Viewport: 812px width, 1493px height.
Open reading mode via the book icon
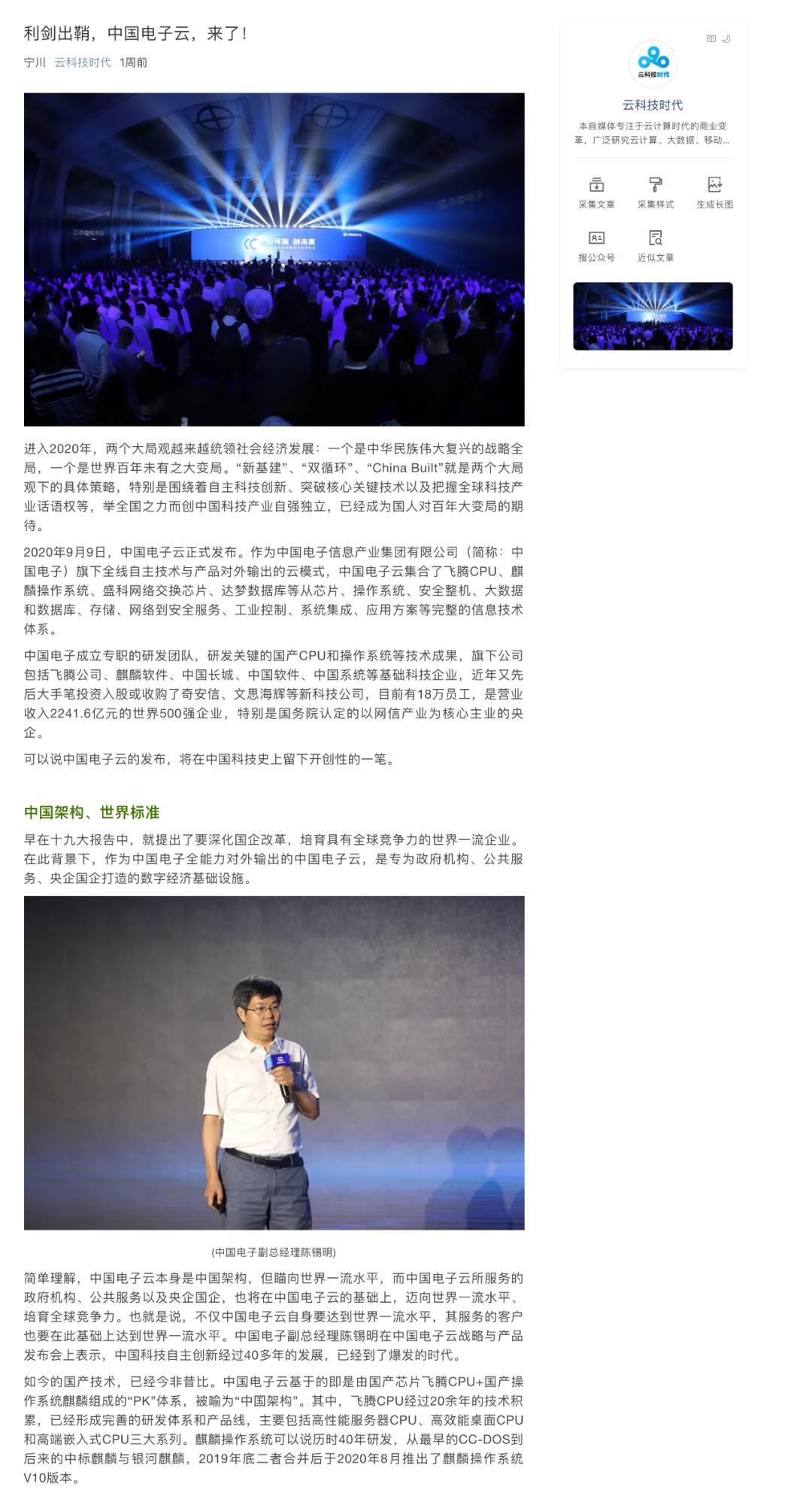point(710,39)
